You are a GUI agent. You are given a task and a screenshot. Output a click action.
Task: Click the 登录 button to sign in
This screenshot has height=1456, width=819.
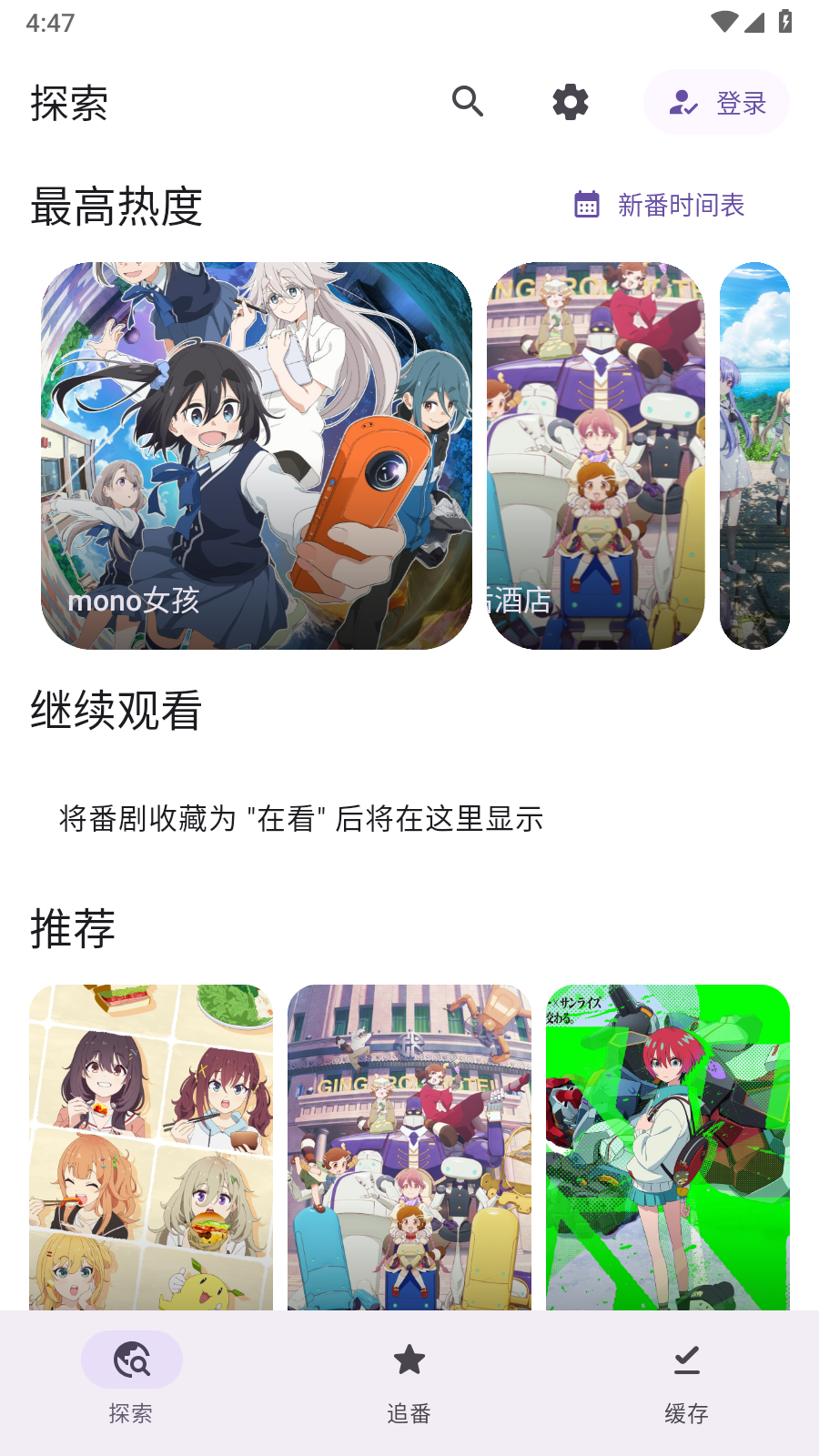[716, 102]
